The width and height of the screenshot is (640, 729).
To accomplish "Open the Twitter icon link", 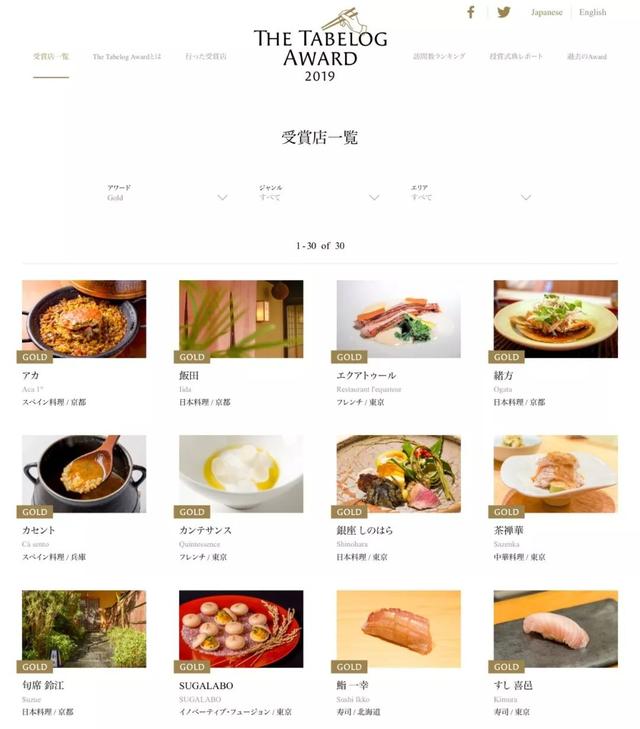I will pos(503,12).
